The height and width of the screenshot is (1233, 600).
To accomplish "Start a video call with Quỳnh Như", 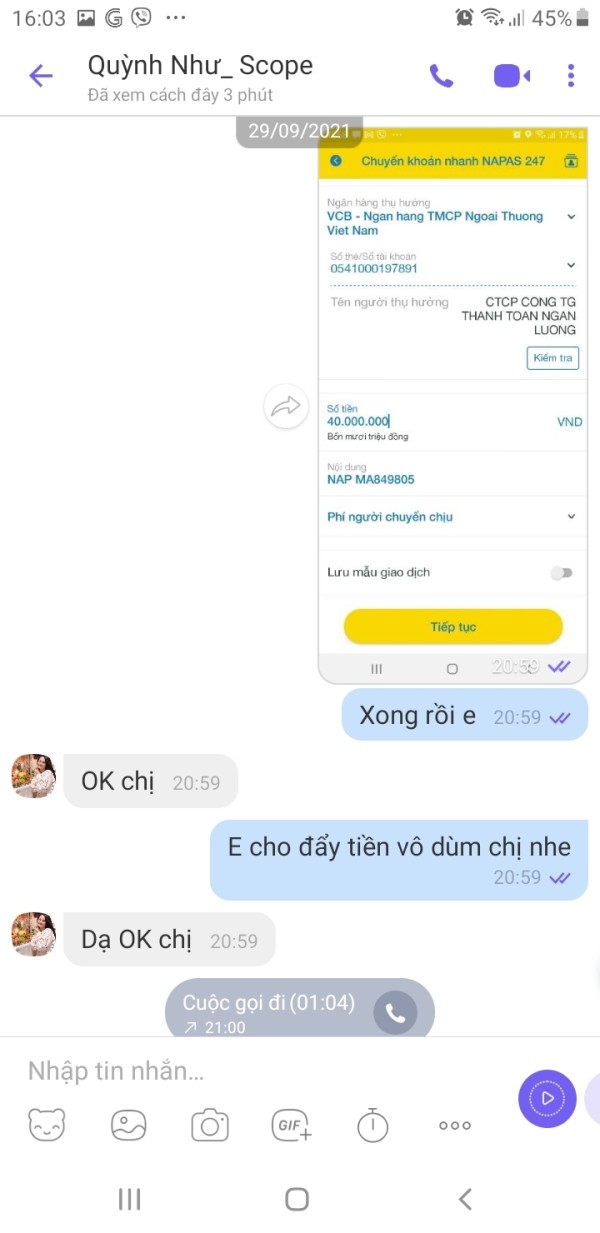I will [511, 76].
